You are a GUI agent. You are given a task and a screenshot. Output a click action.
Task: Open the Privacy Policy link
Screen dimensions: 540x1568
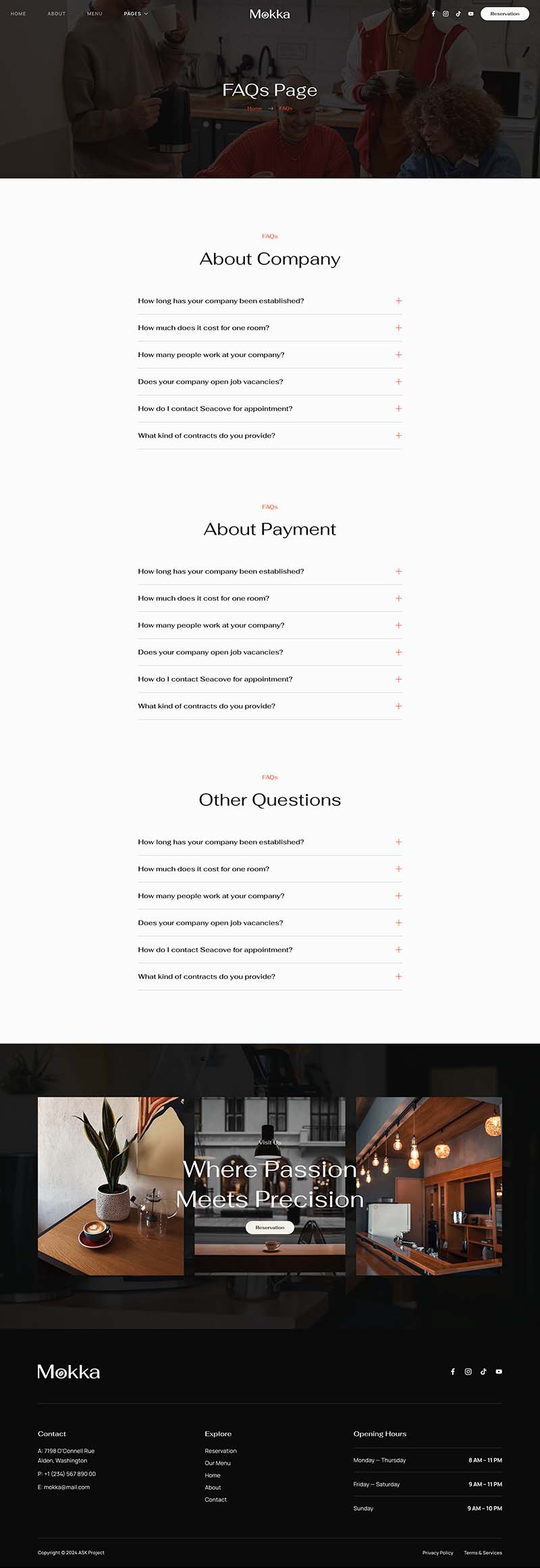(x=437, y=1552)
